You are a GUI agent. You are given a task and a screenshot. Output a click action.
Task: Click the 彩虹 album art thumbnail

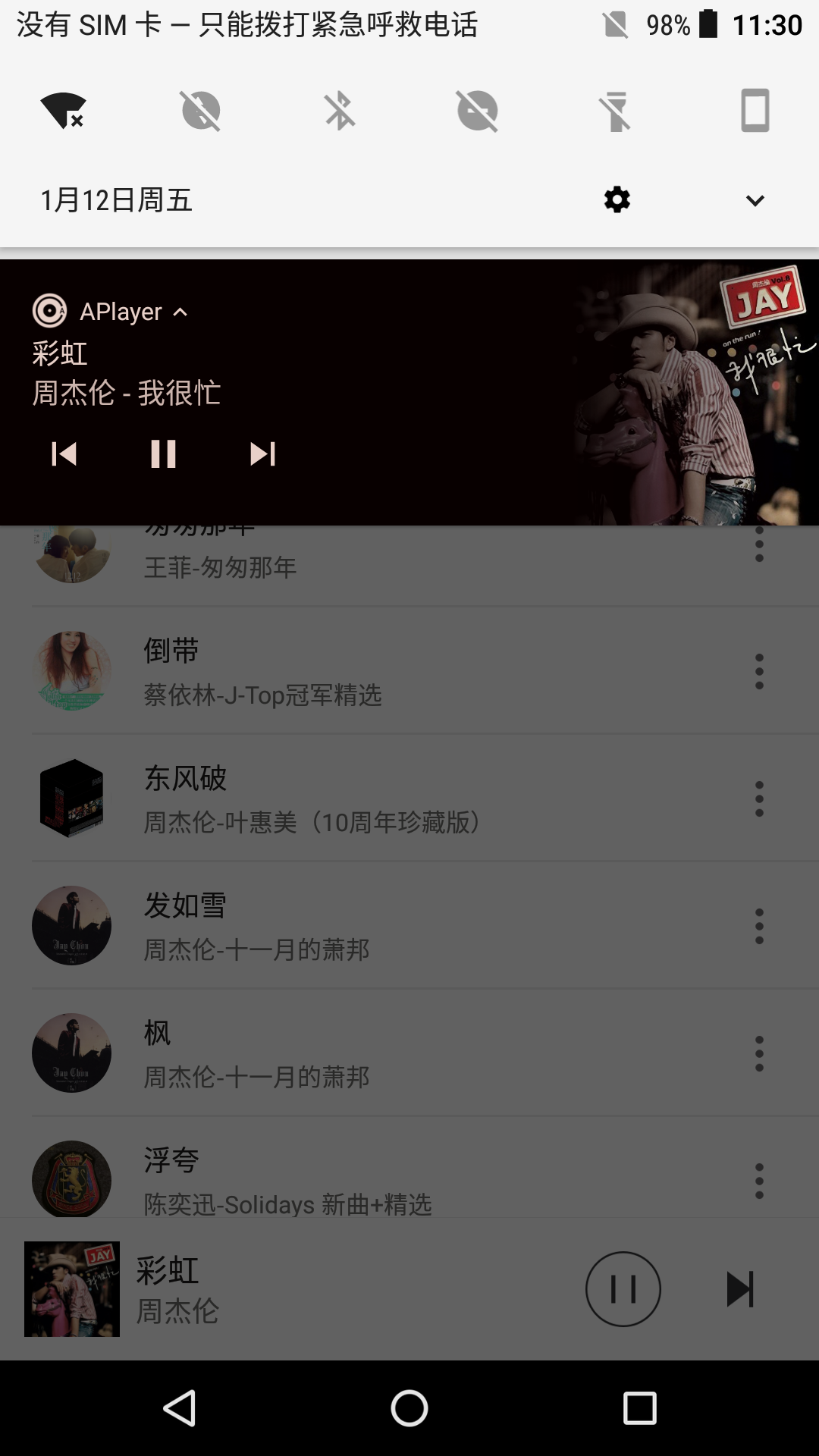[x=71, y=1289]
